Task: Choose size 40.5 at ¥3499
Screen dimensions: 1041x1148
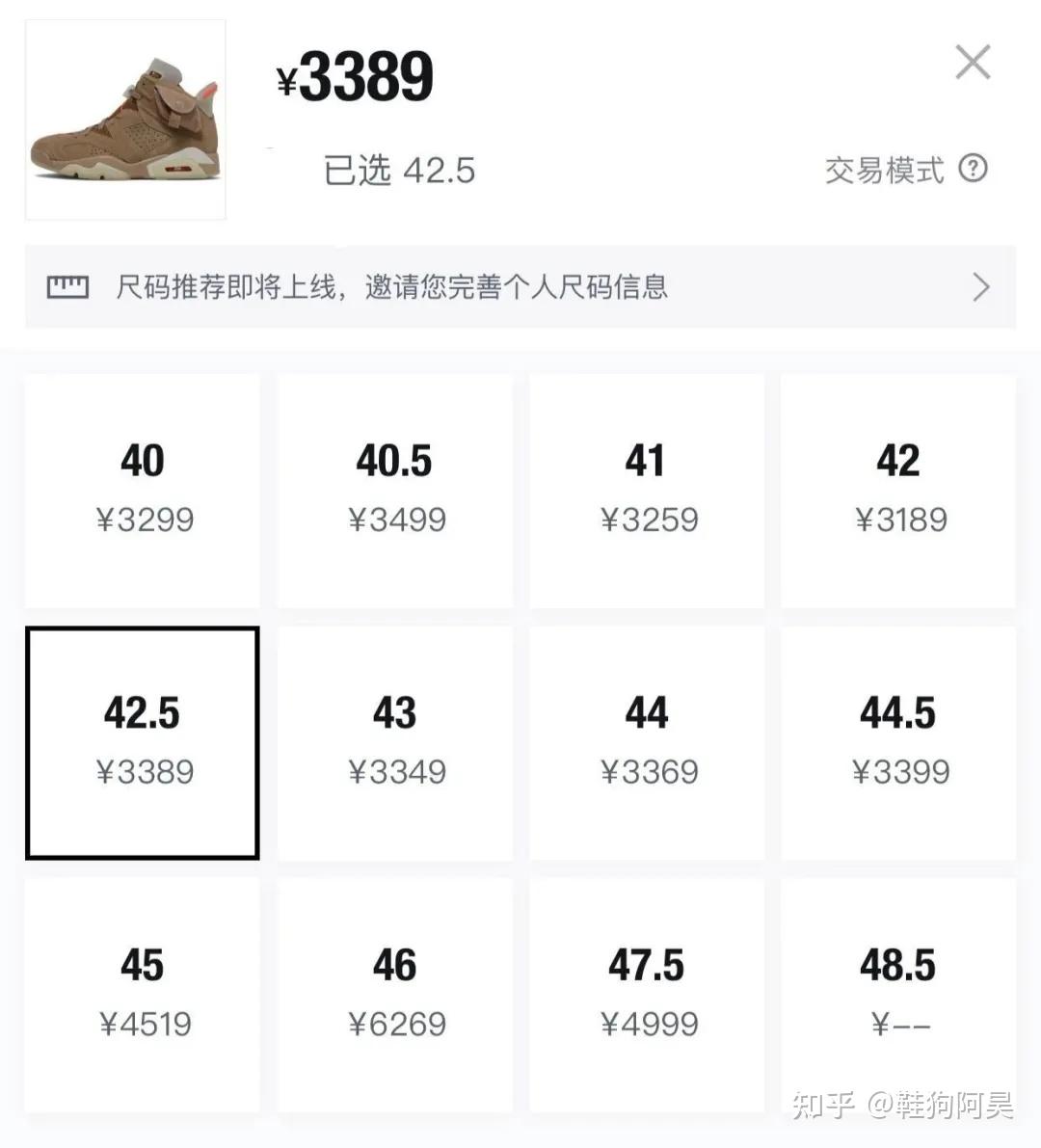Action: (395, 491)
